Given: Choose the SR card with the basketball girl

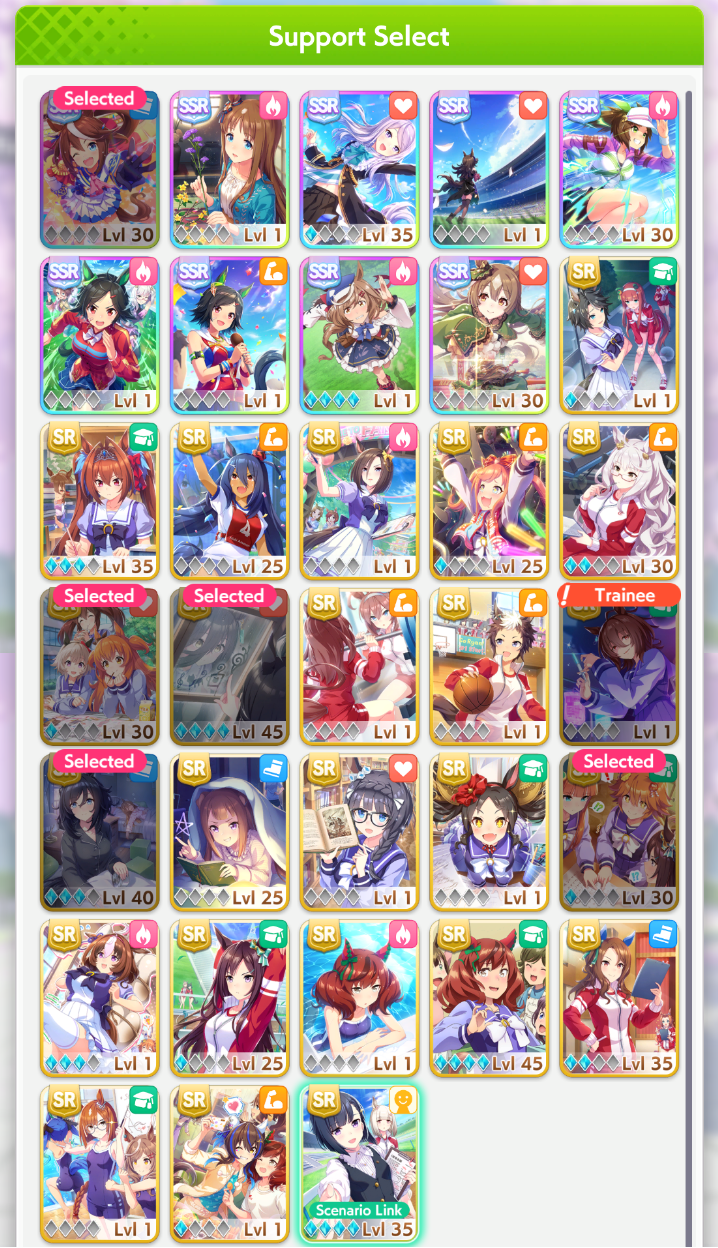Looking at the screenshot, I should pos(489,667).
